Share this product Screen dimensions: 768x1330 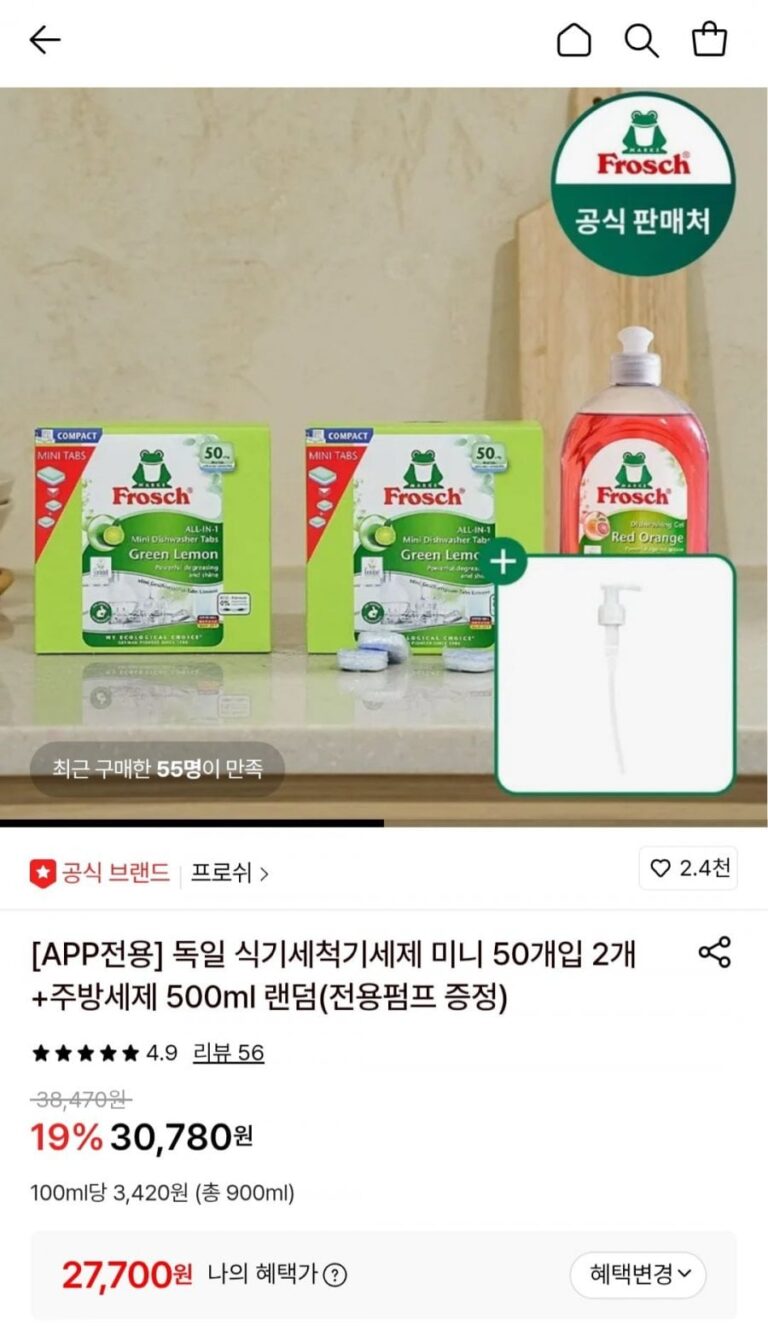click(714, 952)
